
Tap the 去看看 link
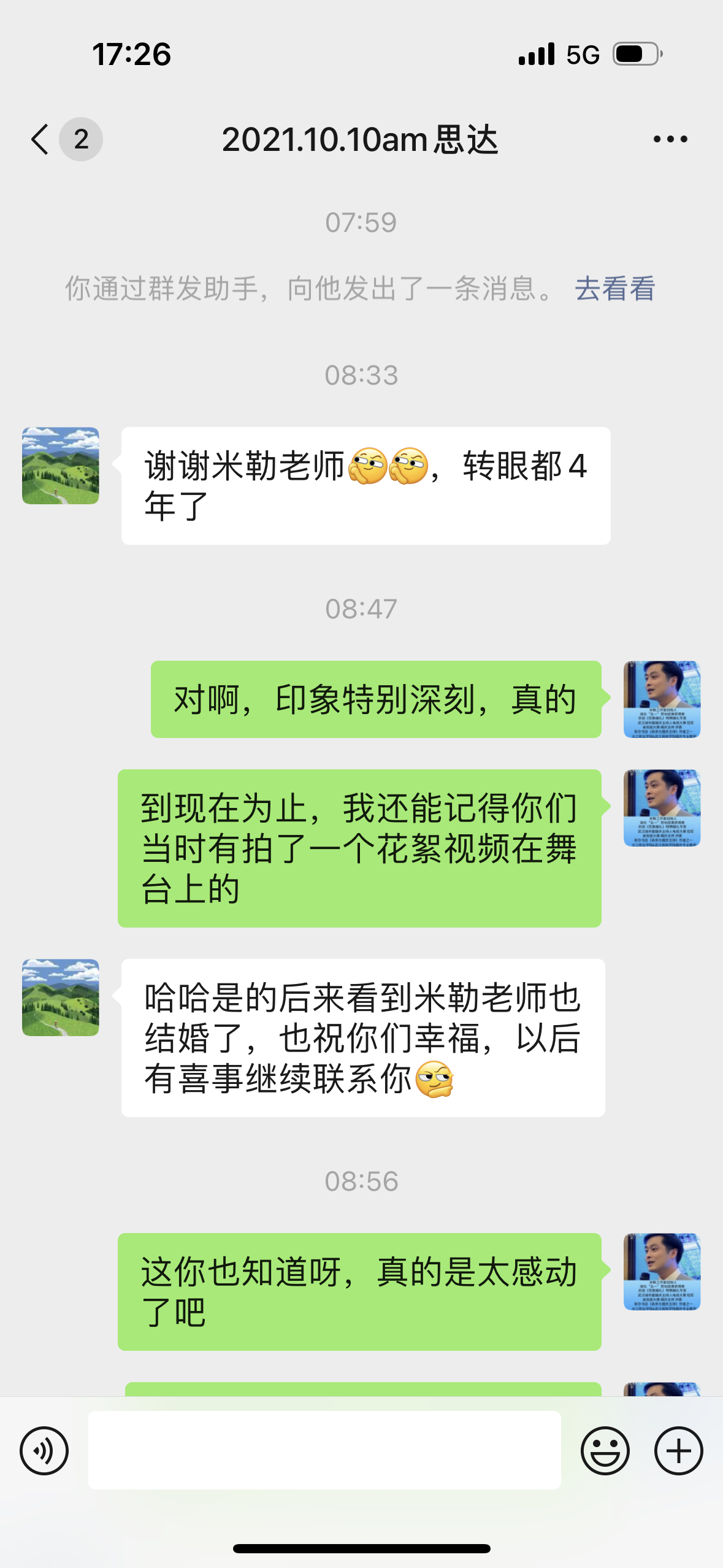[x=614, y=288]
